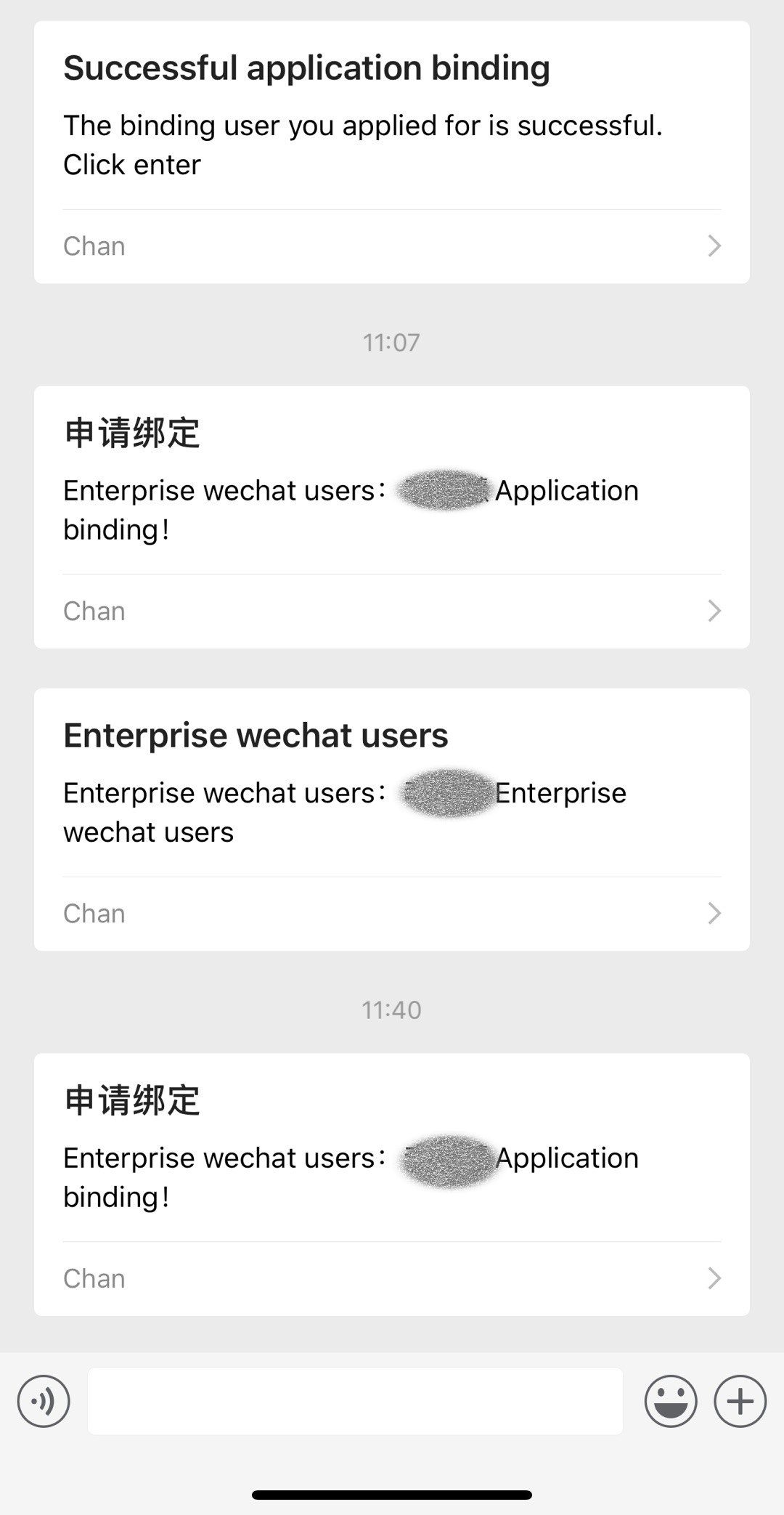Open the Enterprise wechat users card

click(x=392, y=819)
